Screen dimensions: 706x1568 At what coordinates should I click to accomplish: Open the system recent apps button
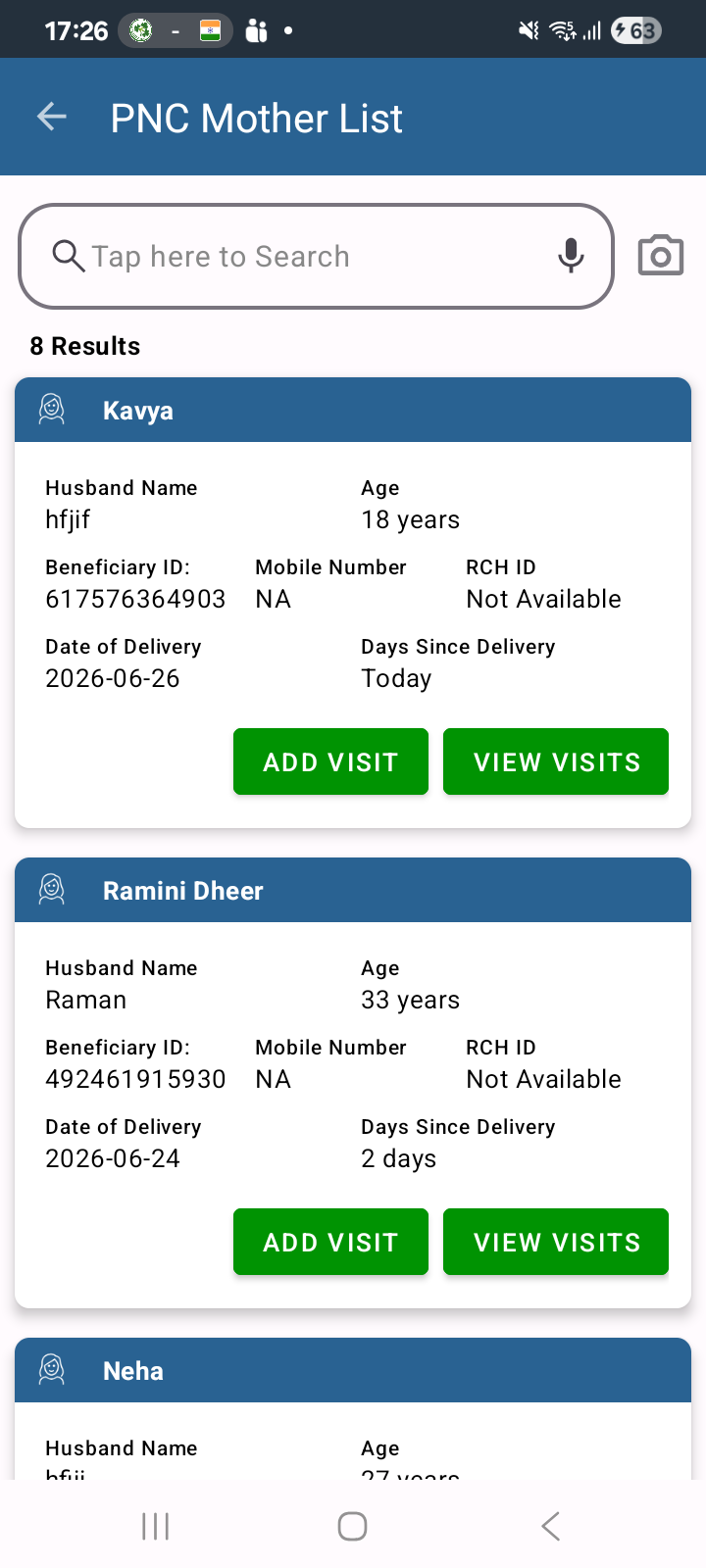156,1526
